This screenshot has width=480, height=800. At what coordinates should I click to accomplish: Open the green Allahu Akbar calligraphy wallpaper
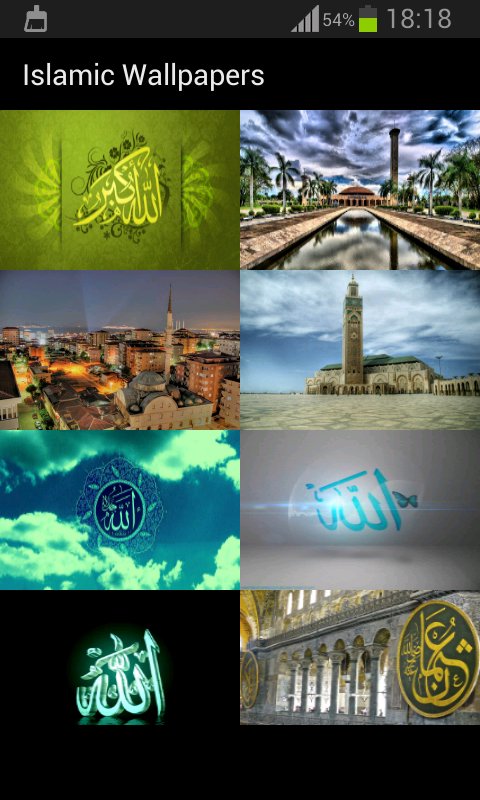pyautogui.click(x=119, y=190)
